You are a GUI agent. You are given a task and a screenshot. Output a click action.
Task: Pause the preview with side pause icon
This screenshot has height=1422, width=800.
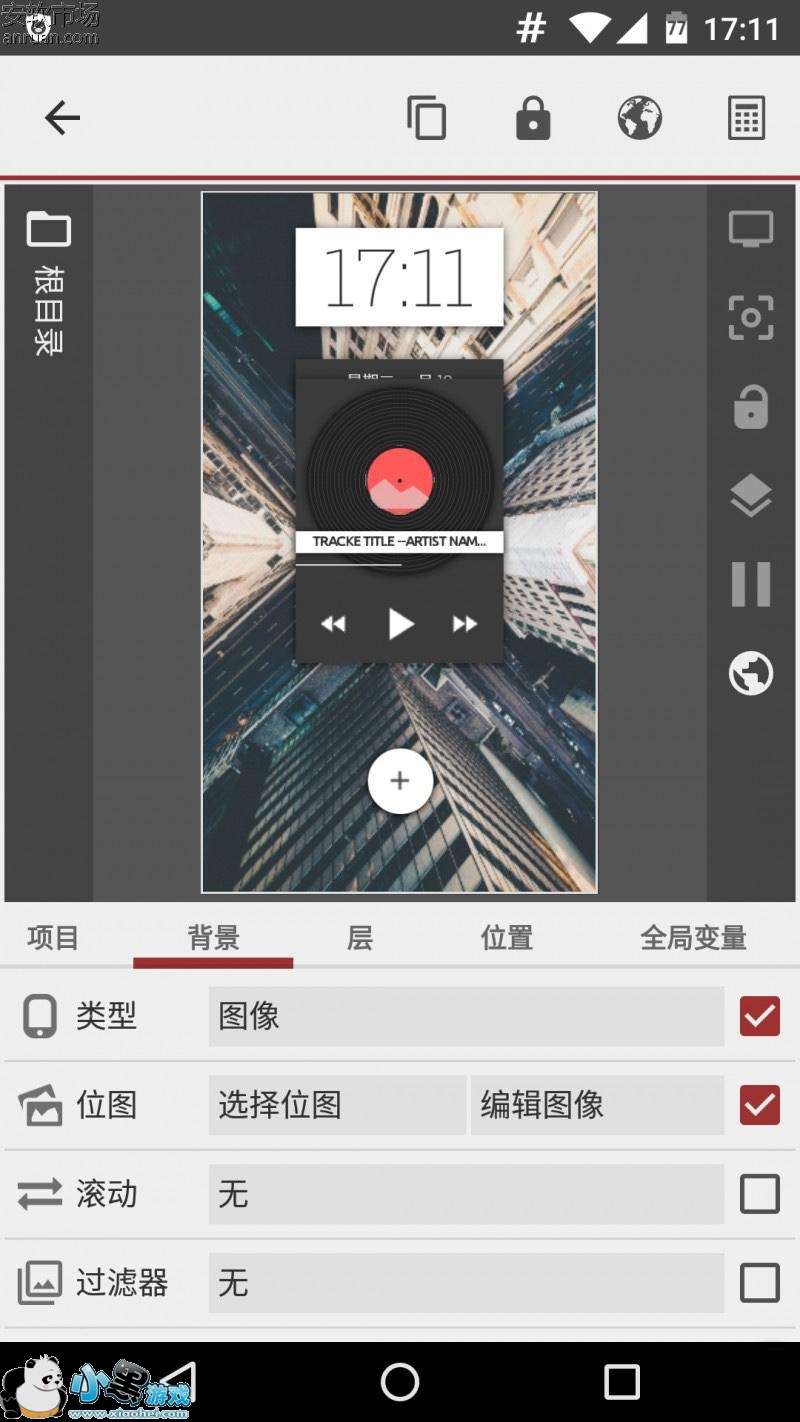(x=751, y=584)
